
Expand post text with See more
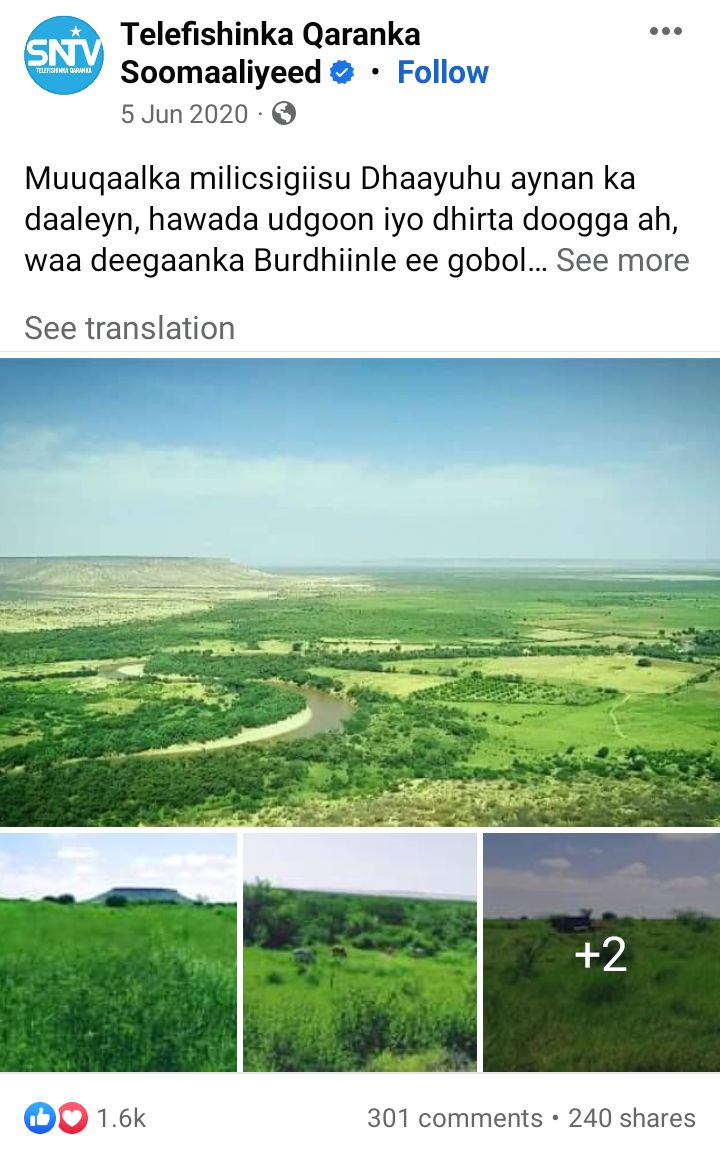coord(622,261)
